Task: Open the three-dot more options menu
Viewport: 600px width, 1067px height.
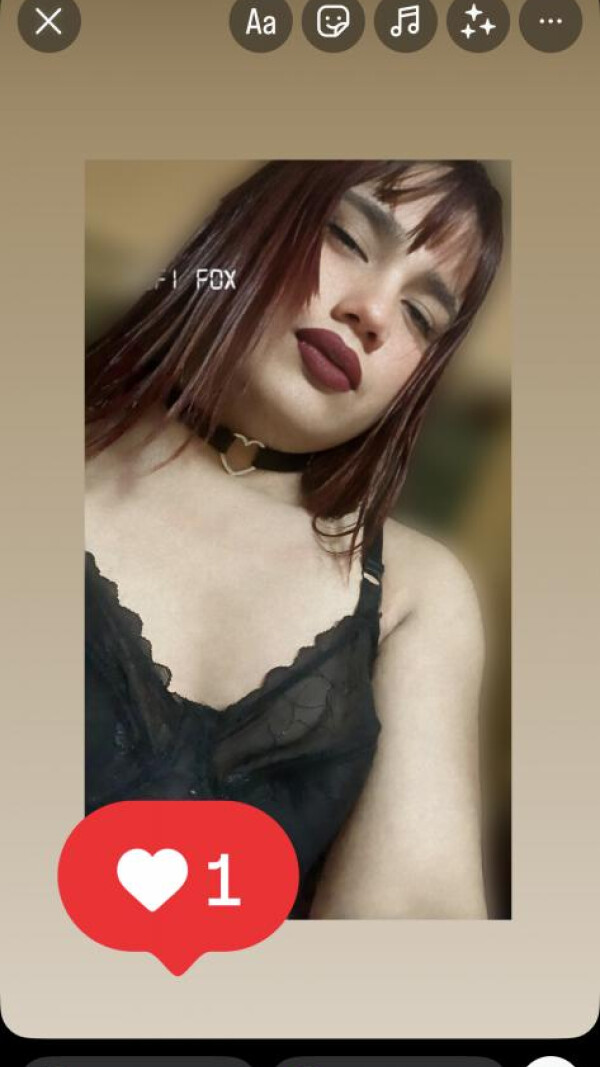Action: [x=550, y=21]
